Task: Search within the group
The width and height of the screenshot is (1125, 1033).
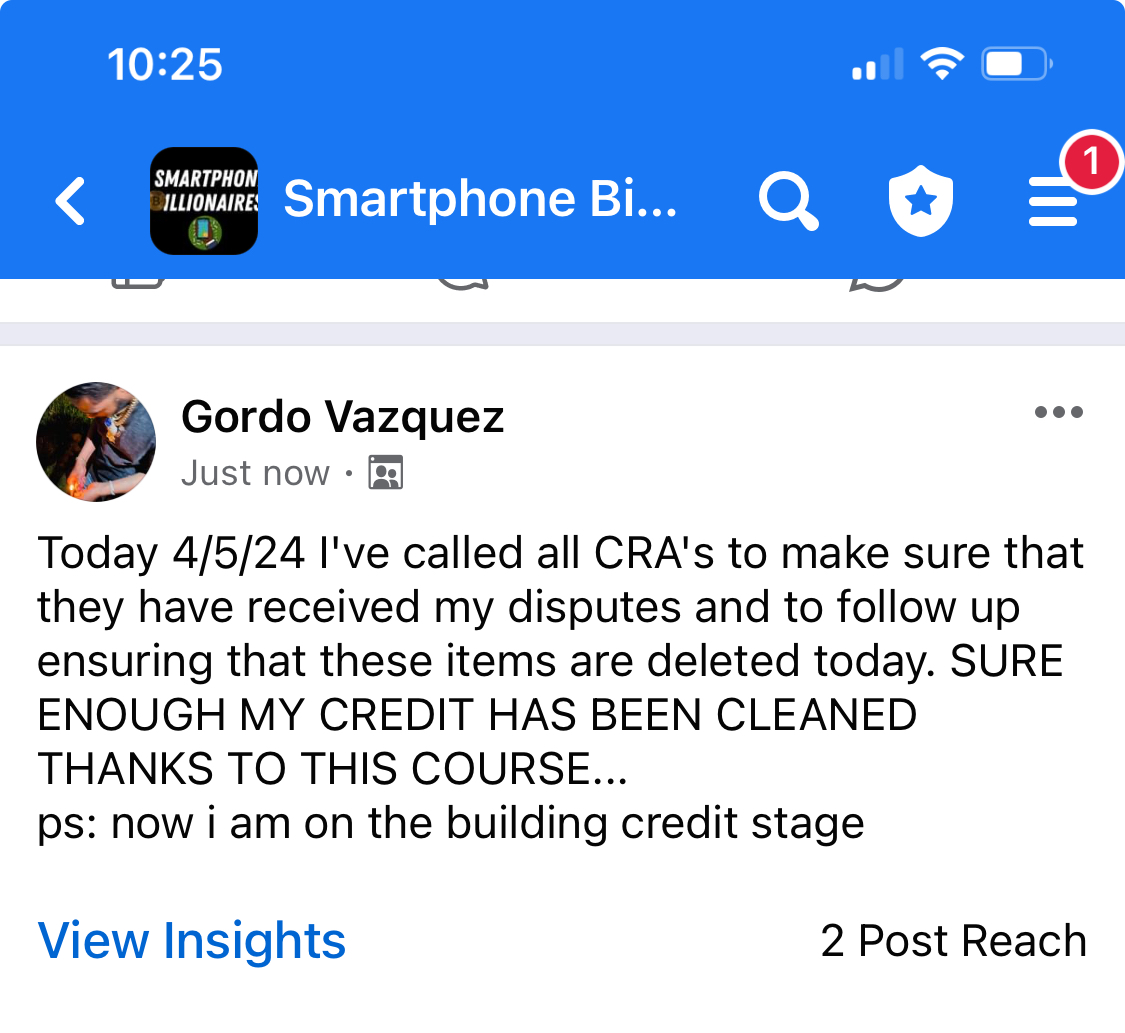Action: (x=789, y=201)
